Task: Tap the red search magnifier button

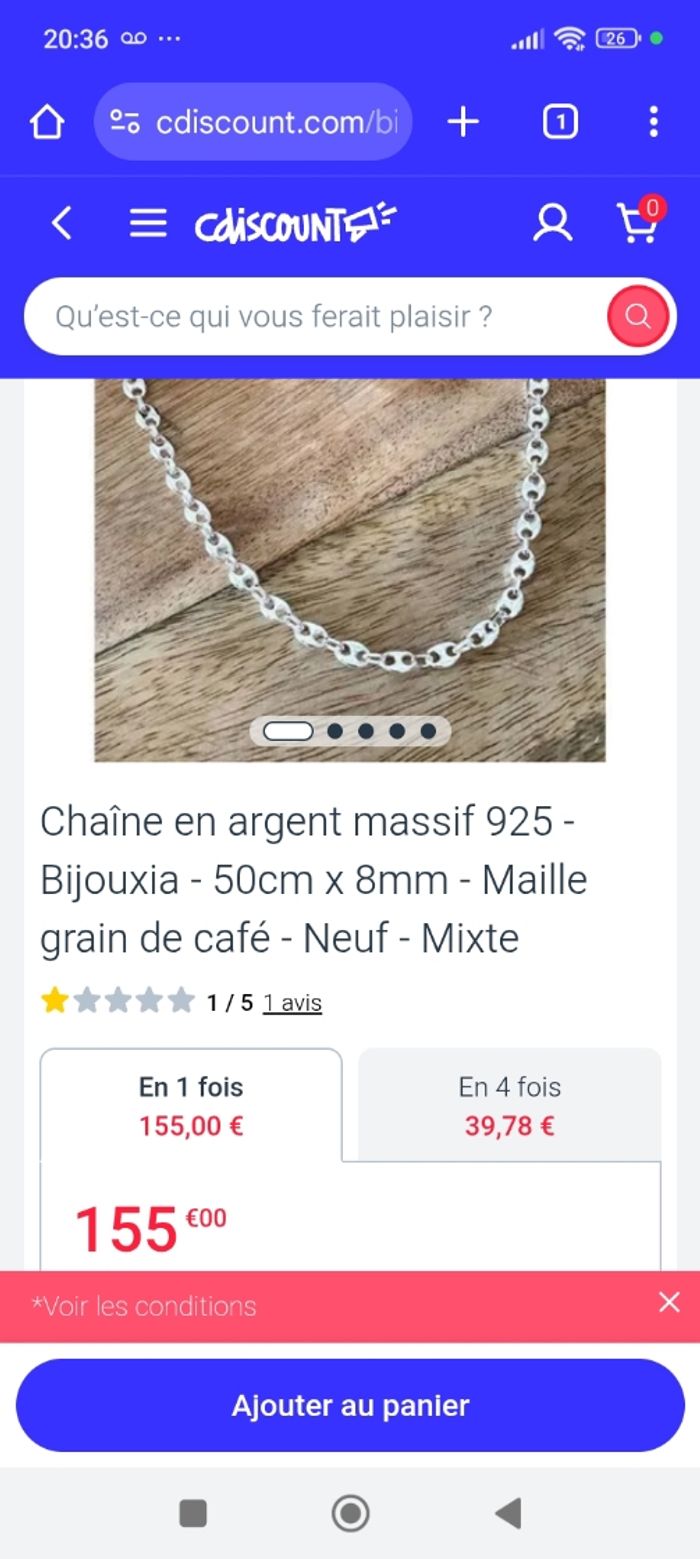Action: [x=637, y=317]
